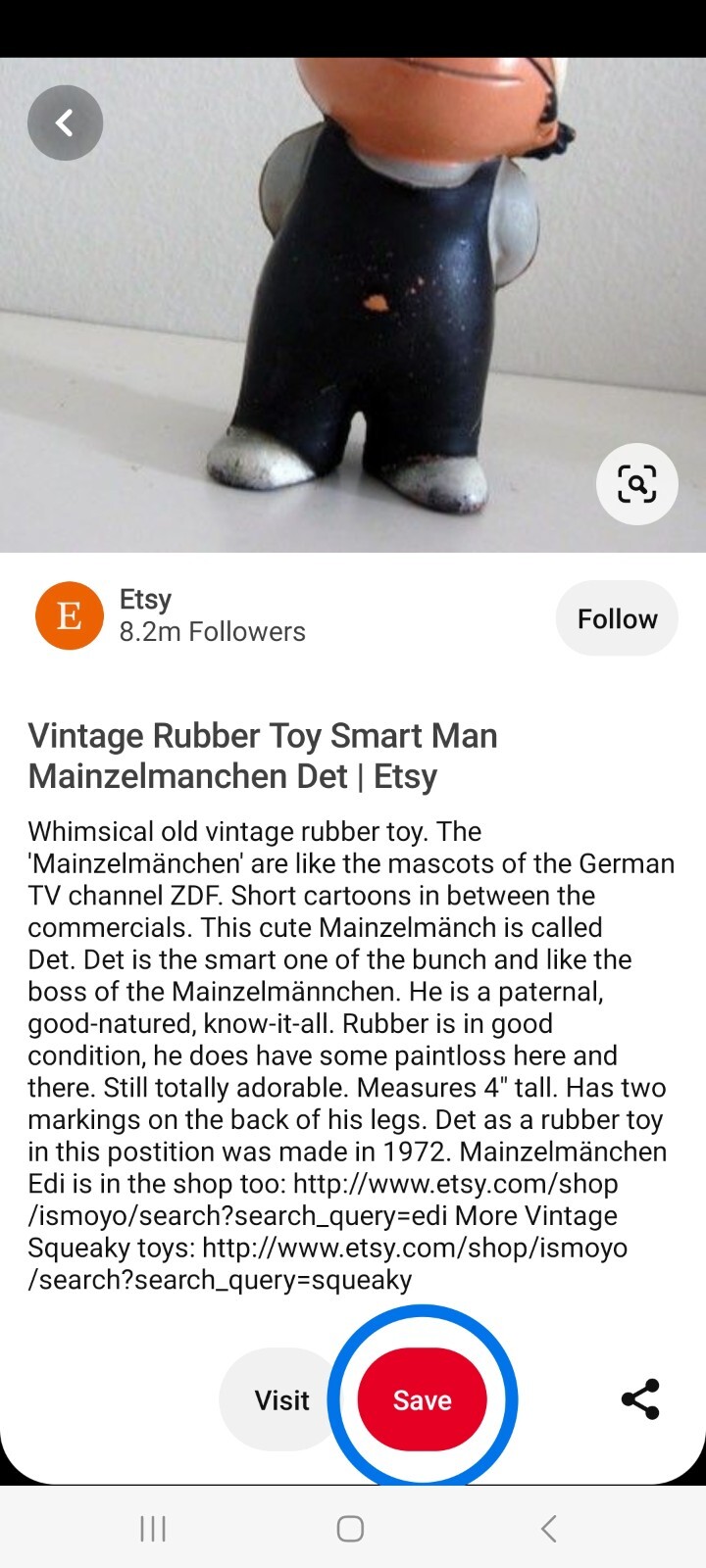Open visual search lens on the image
The width and height of the screenshot is (706, 1568).
(636, 484)
